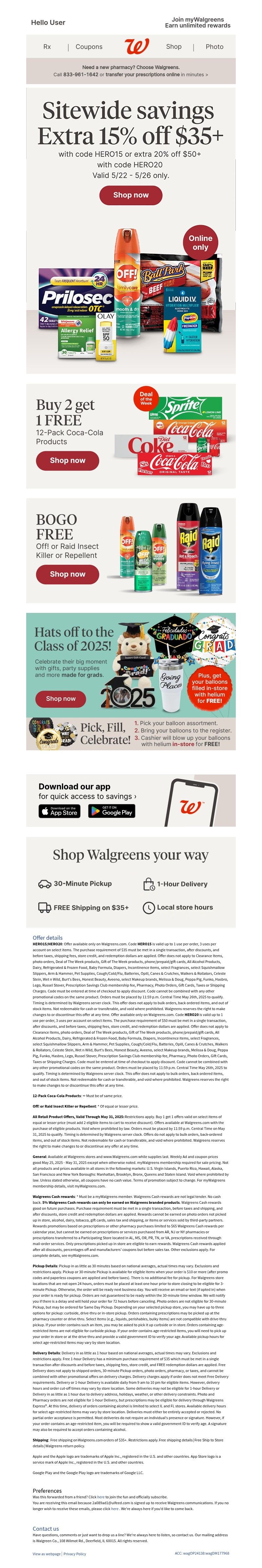
Task: Check Local store hours
Action: point(177,907)
